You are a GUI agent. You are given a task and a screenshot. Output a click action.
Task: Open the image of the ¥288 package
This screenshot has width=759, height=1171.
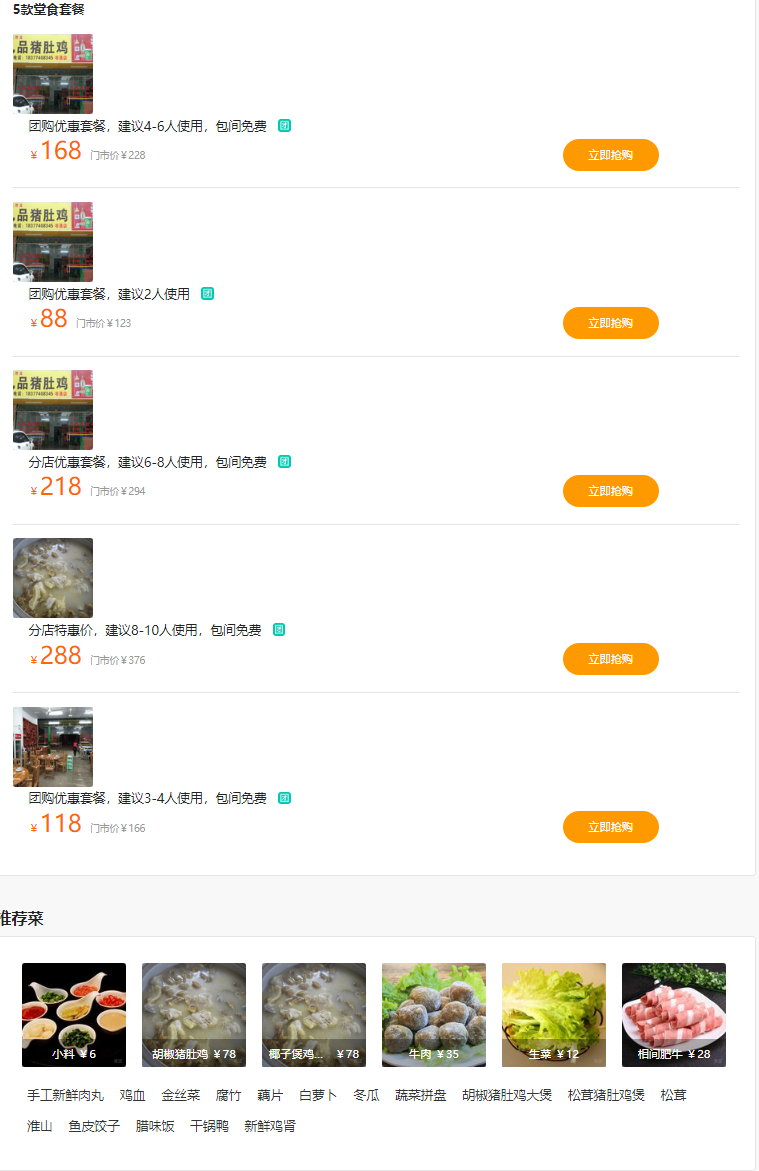click(x=53, y=578)
